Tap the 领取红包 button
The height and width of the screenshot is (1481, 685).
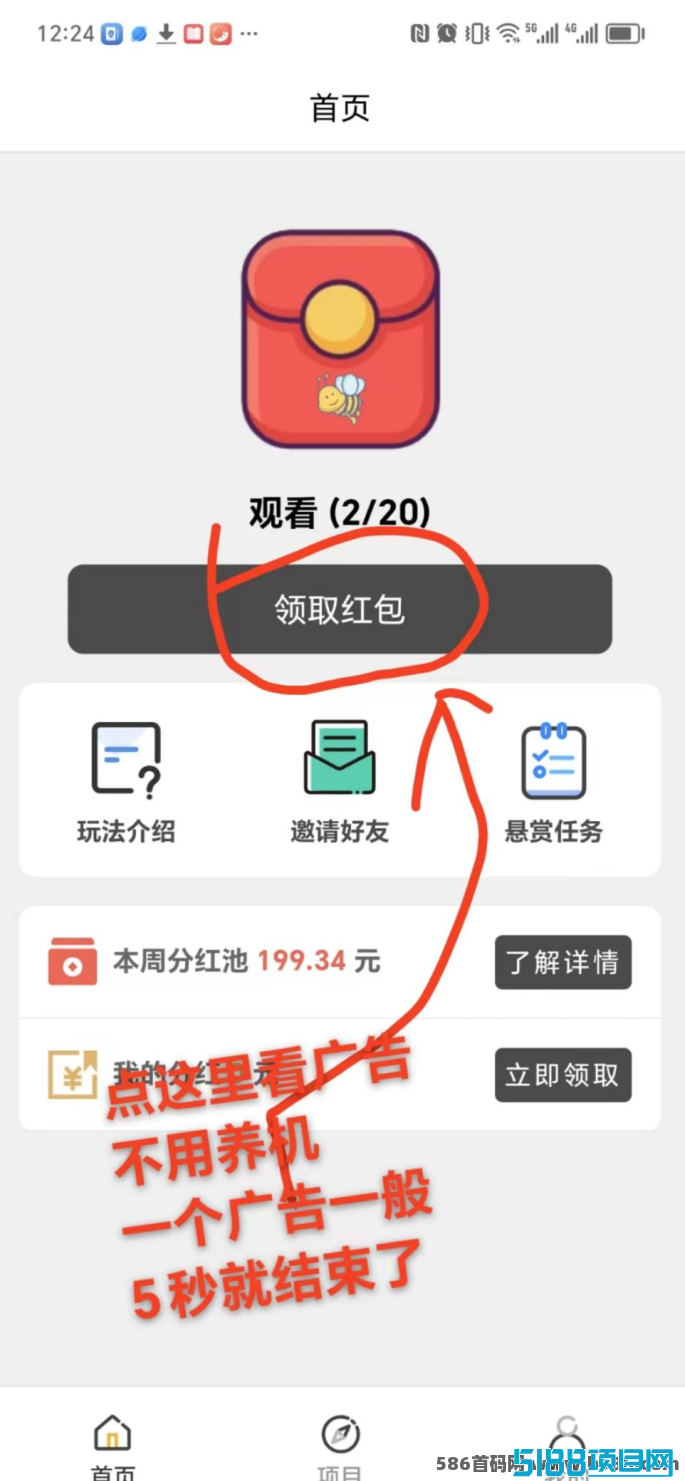[340, 609]
